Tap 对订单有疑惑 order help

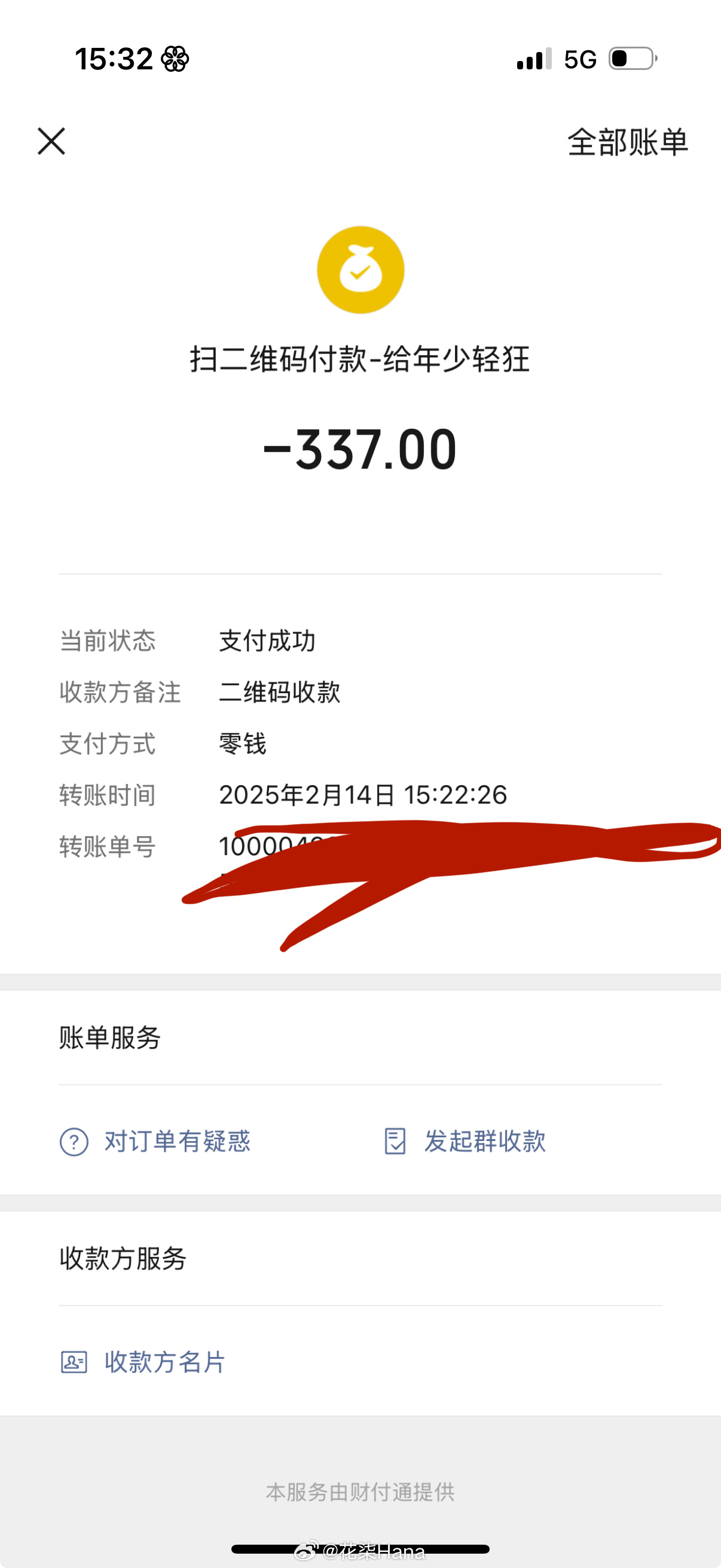click(x=155, y=1141)
